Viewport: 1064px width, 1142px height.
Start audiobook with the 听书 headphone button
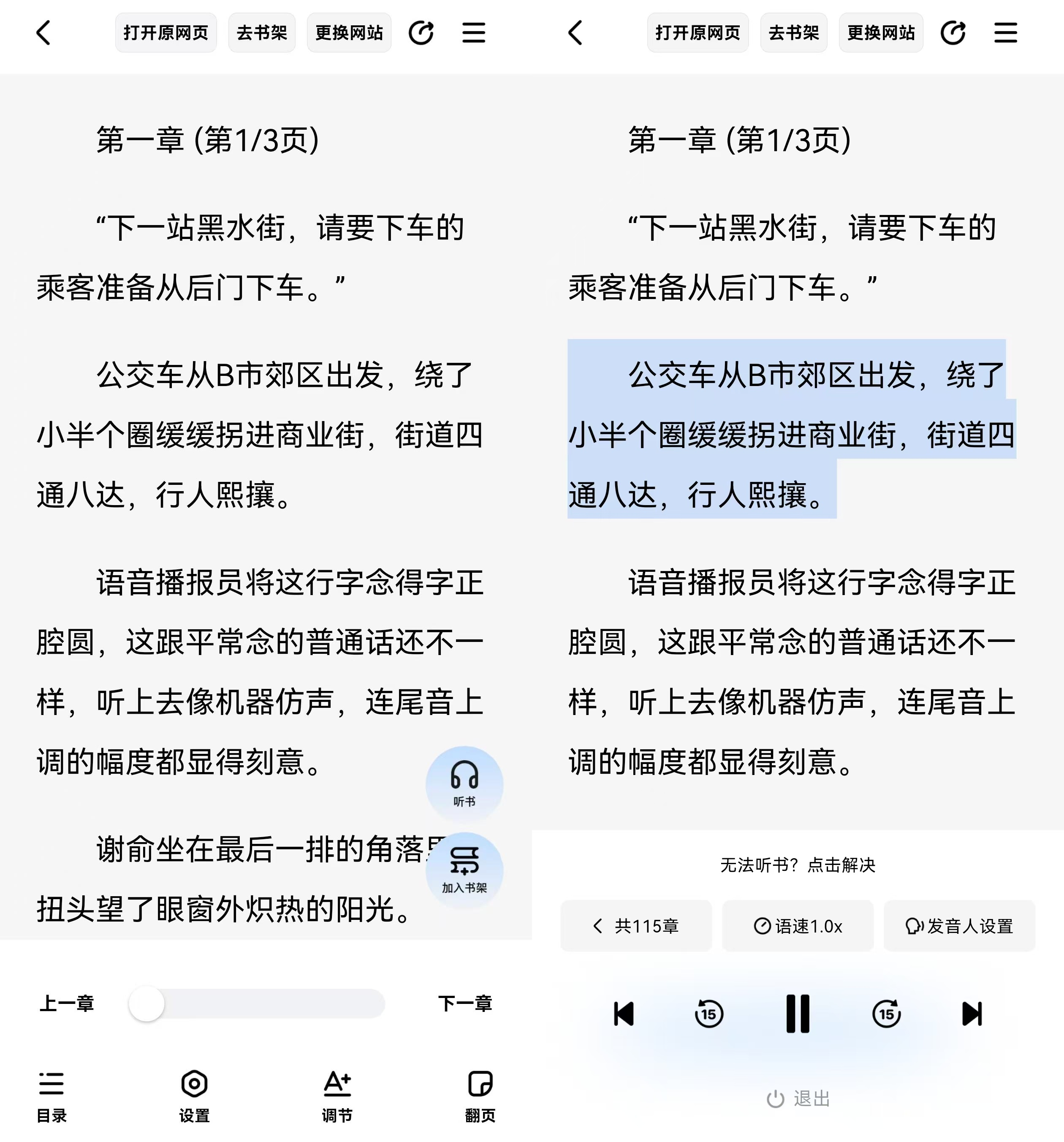464,785
